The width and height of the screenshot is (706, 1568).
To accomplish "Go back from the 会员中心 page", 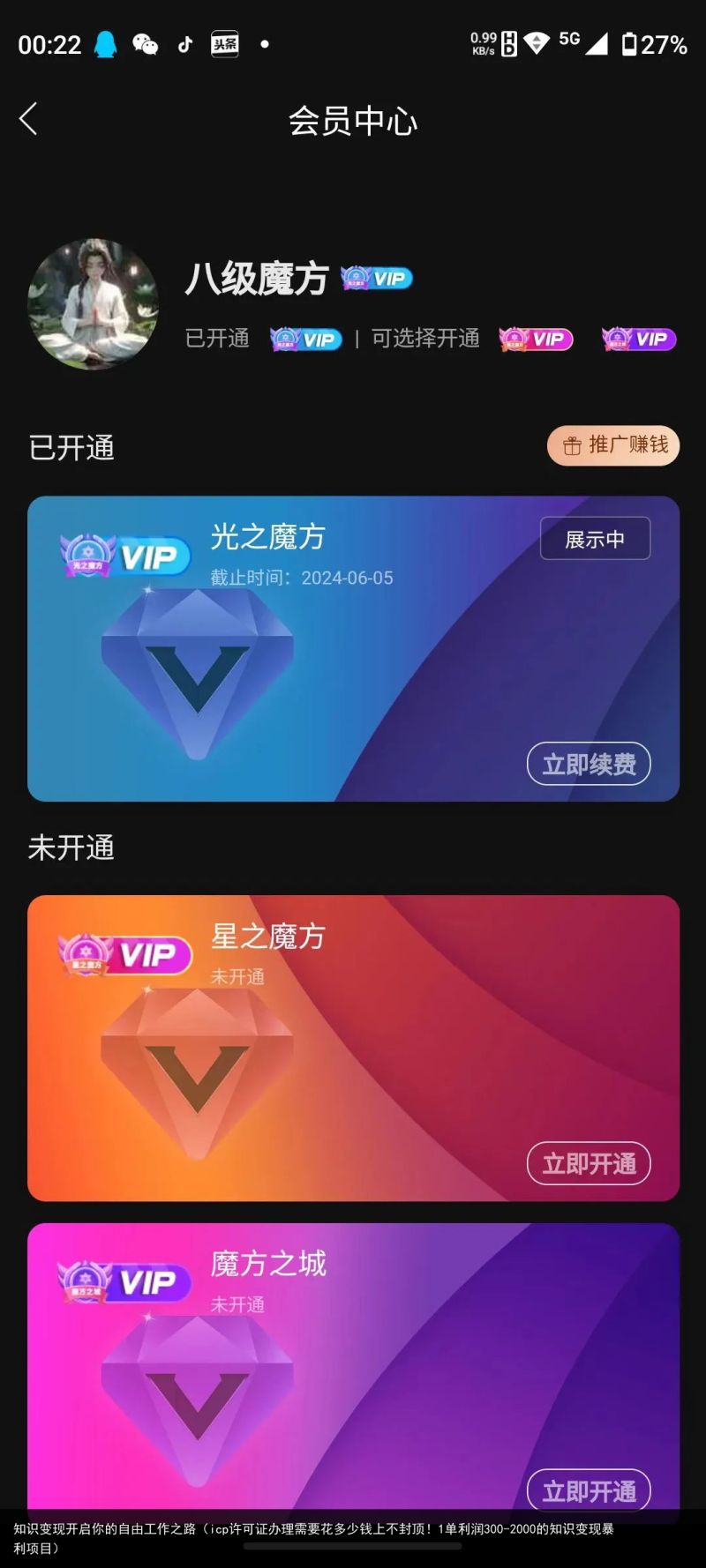I will [x=29, y=119].
